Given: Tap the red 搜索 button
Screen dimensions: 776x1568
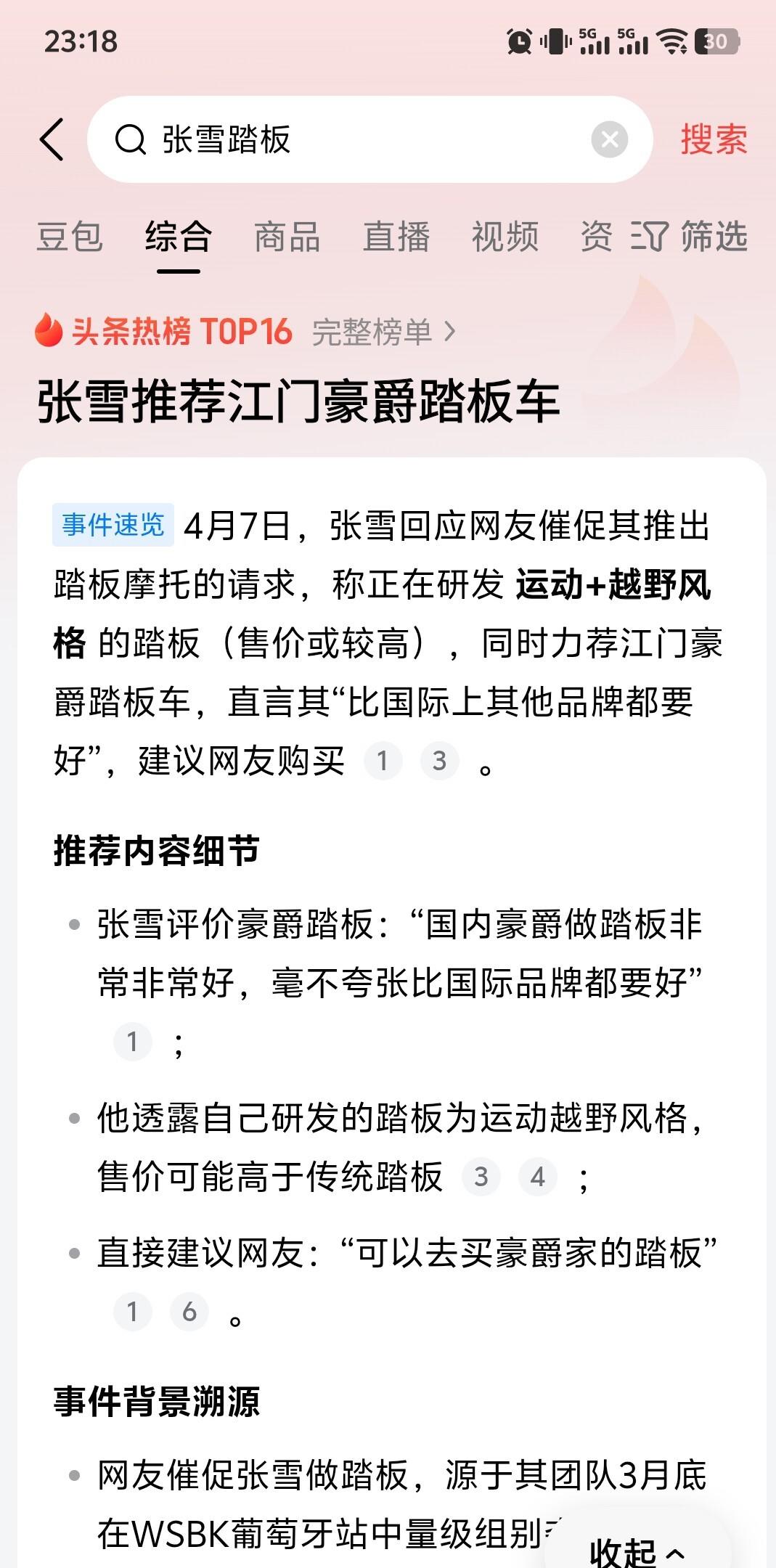Looking at the screenshot, I should click(x=713, y=139).
